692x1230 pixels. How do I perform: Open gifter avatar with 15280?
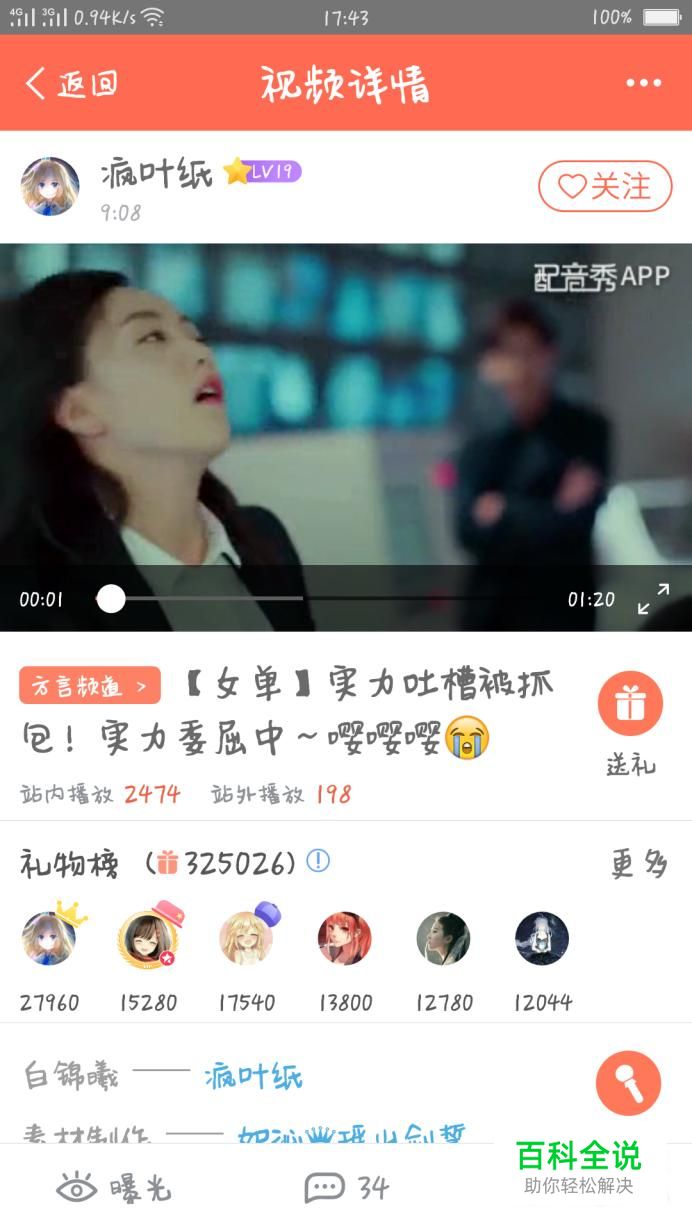tap(148, 938)
